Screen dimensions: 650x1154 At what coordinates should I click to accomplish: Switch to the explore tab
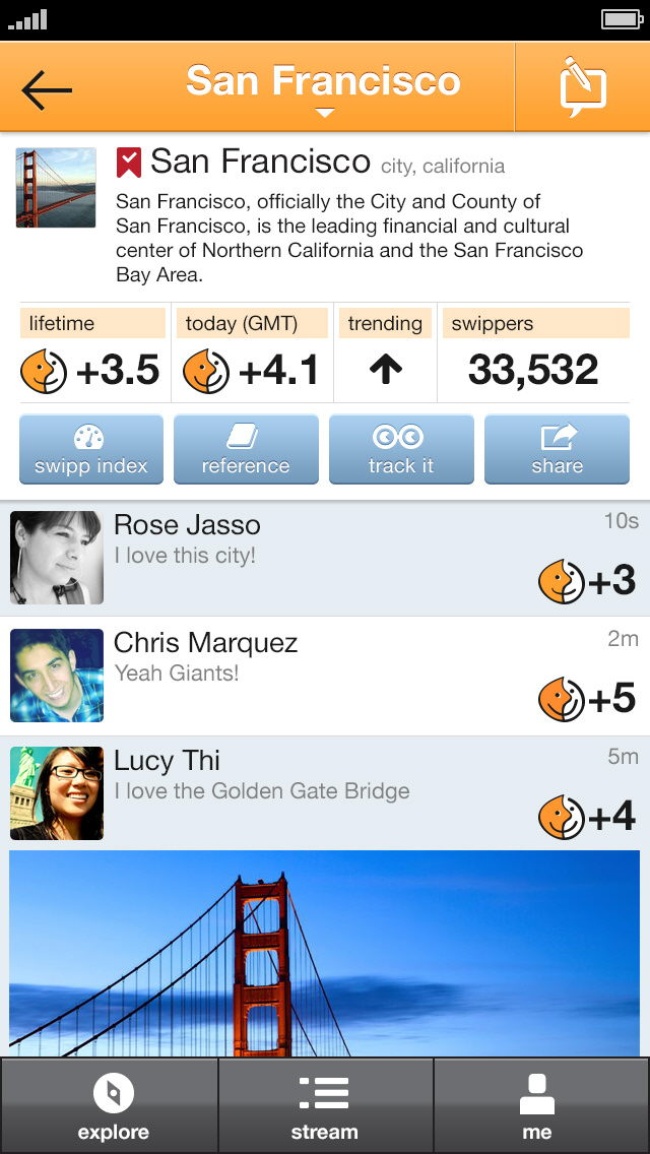tap(113, 1107)
